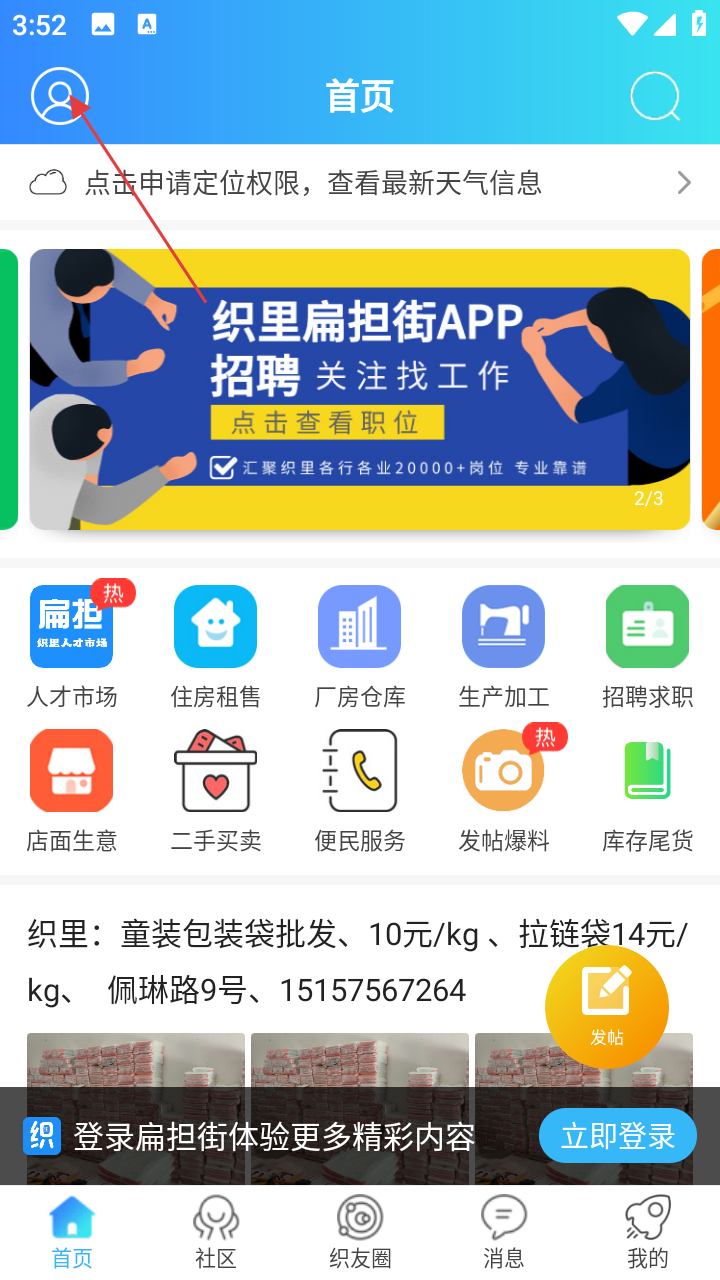Image resolution: width=720 pixels, height=1280 pixels.
Task: Open 便民服务 category
Action: [x=360, y=789]
